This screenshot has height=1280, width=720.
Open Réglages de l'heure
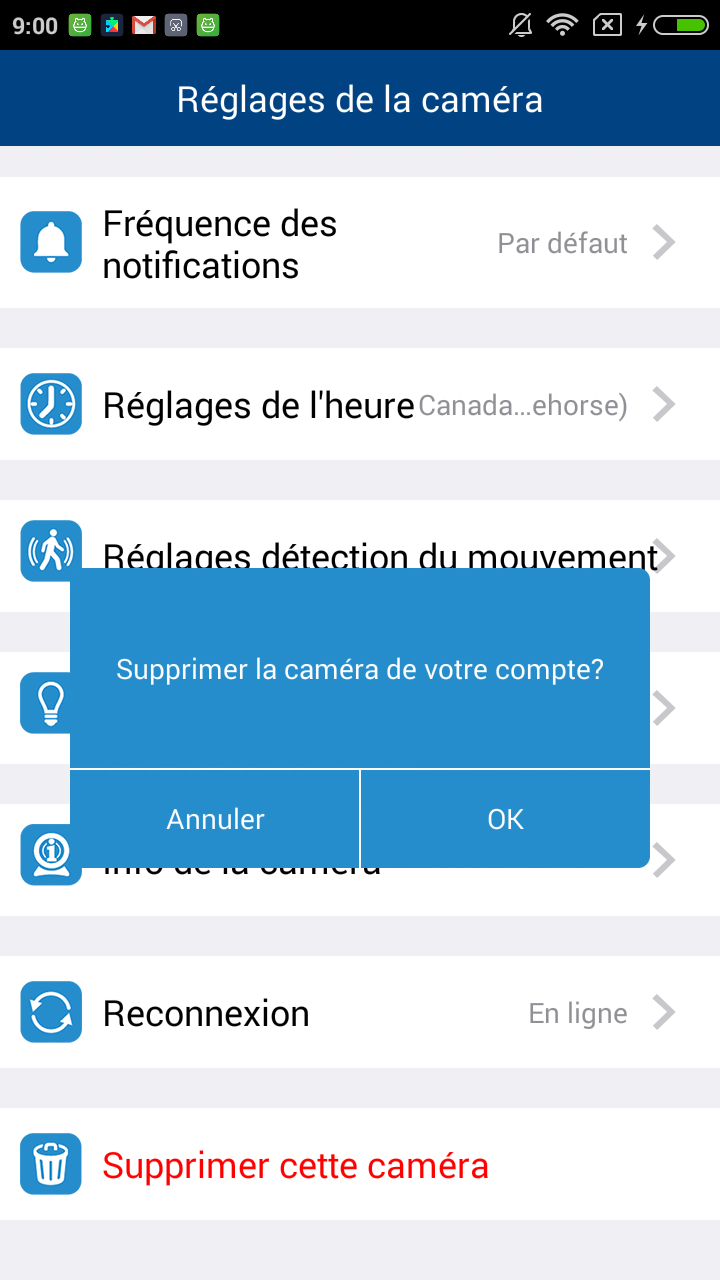tap(360, 405)
